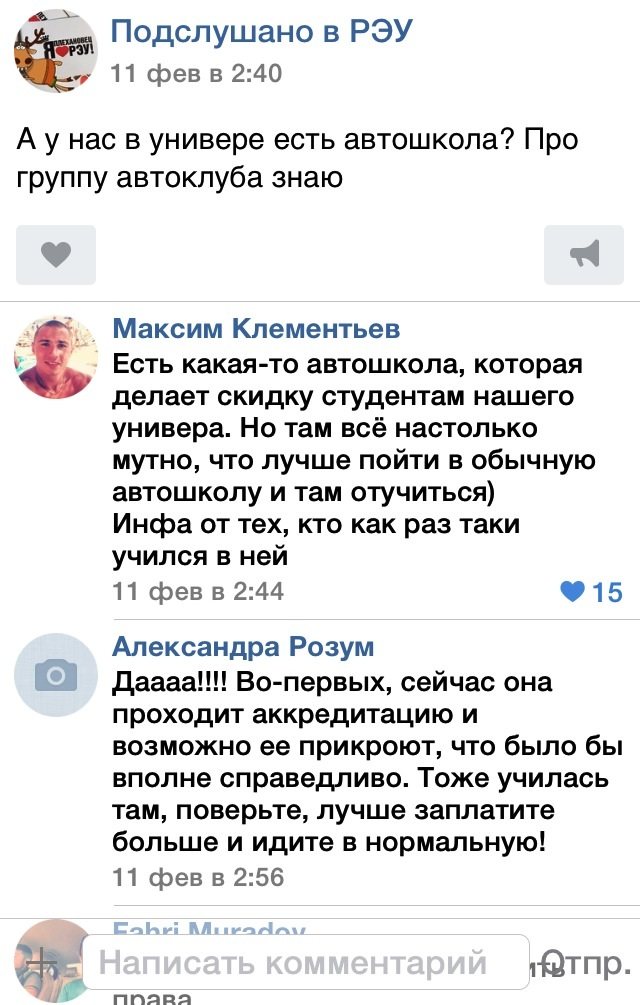Open Максим Клементьев's profile
640x1005 pixels.
pos(256,328)
